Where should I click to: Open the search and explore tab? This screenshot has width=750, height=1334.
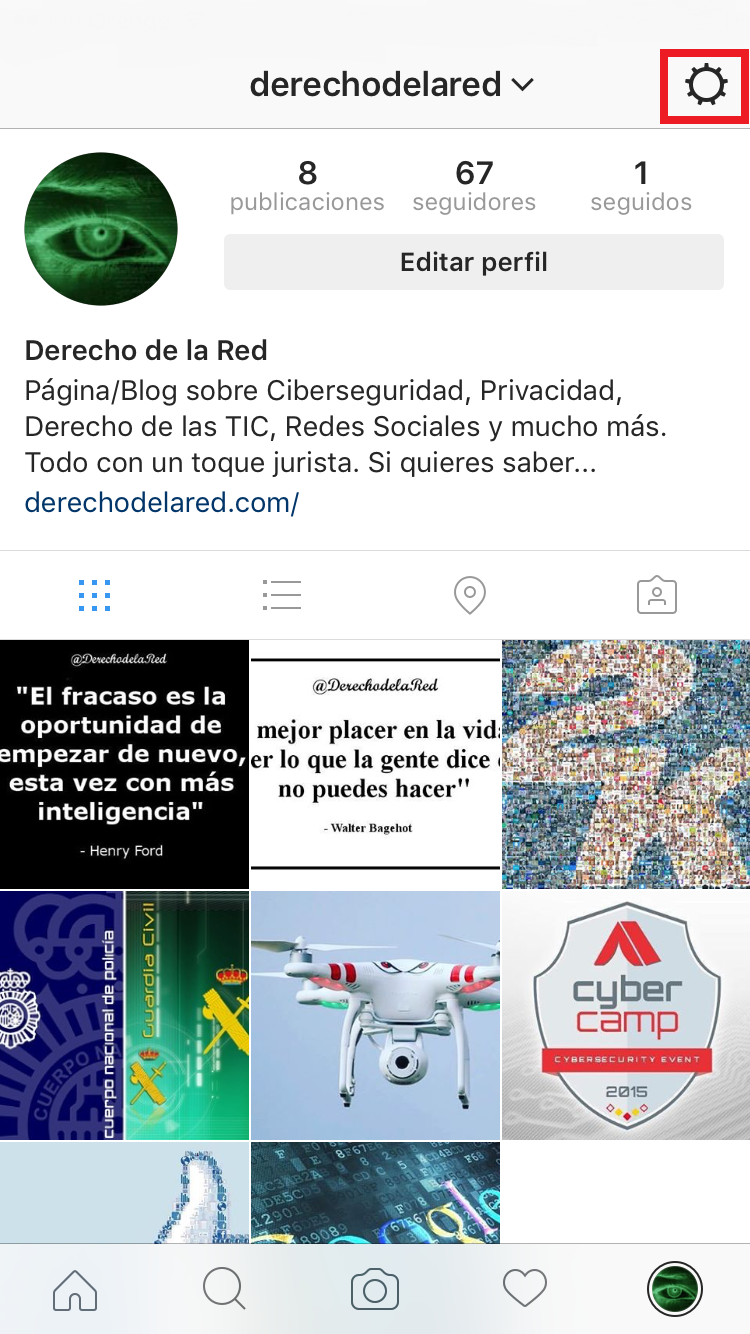coord(224,1290)
